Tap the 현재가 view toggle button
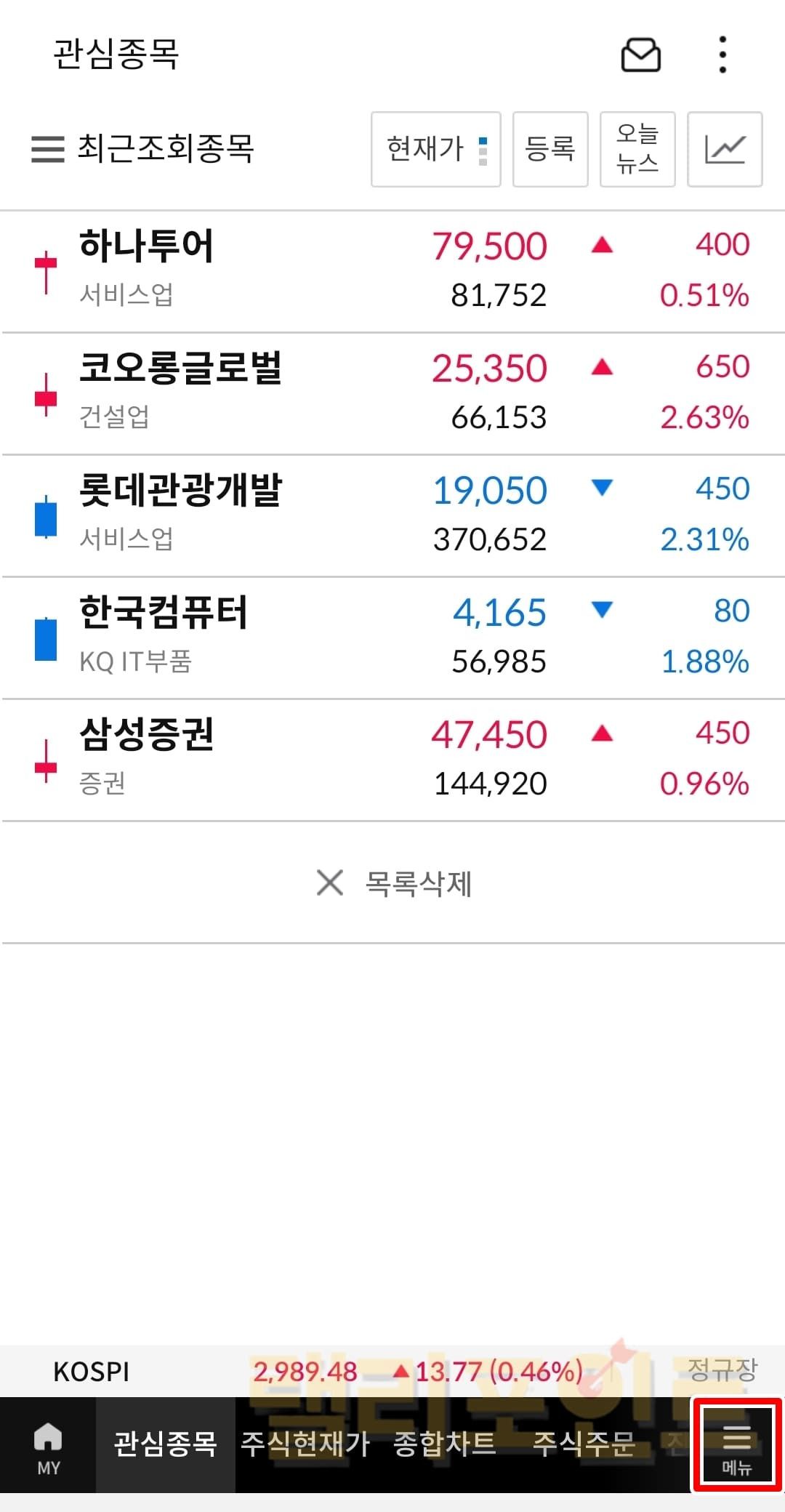The width and height of the screenshot is (785, 1512). (435, 149)
